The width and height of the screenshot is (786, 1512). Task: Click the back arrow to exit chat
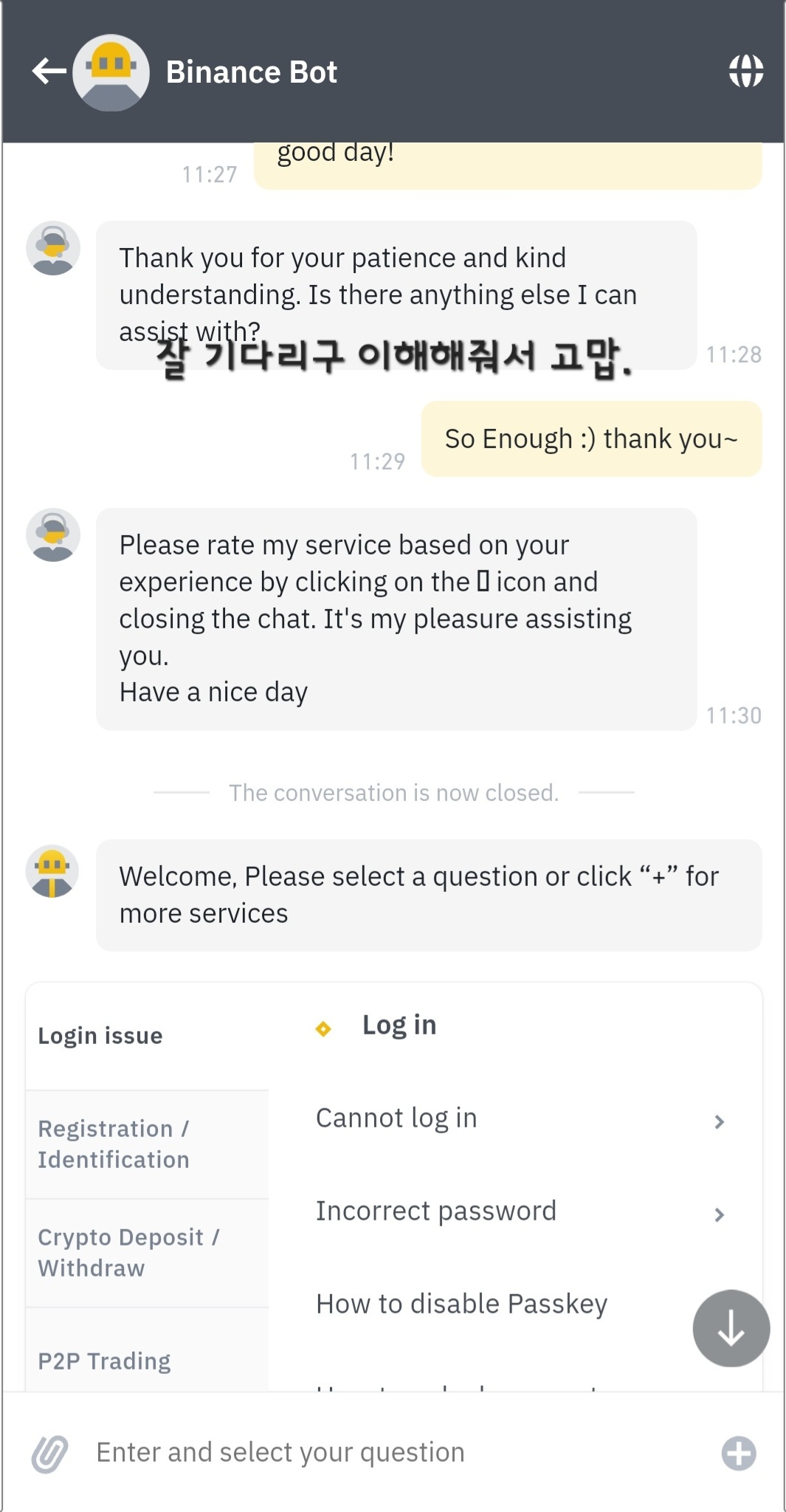click(46, 71)
